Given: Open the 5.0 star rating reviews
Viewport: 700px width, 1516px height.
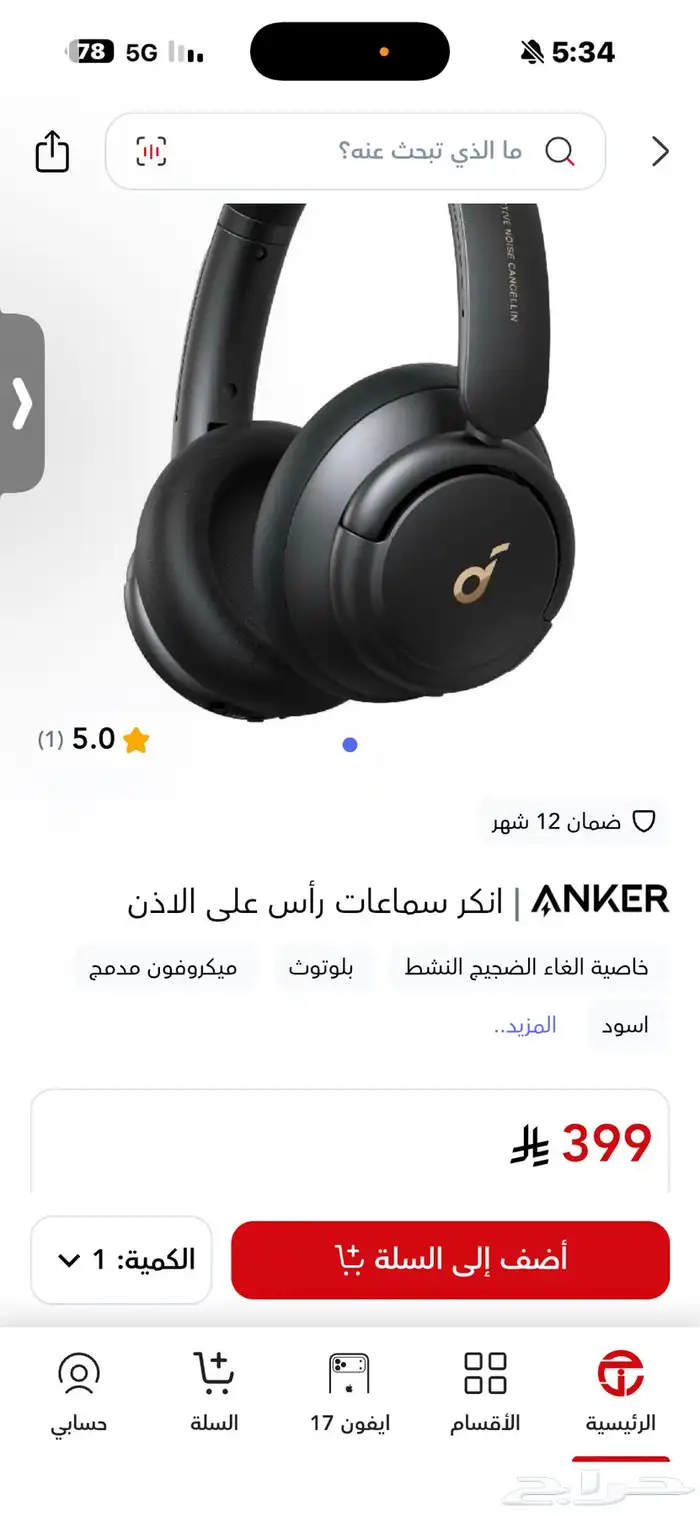Looking at the screenshot, I should pos(94,740).
